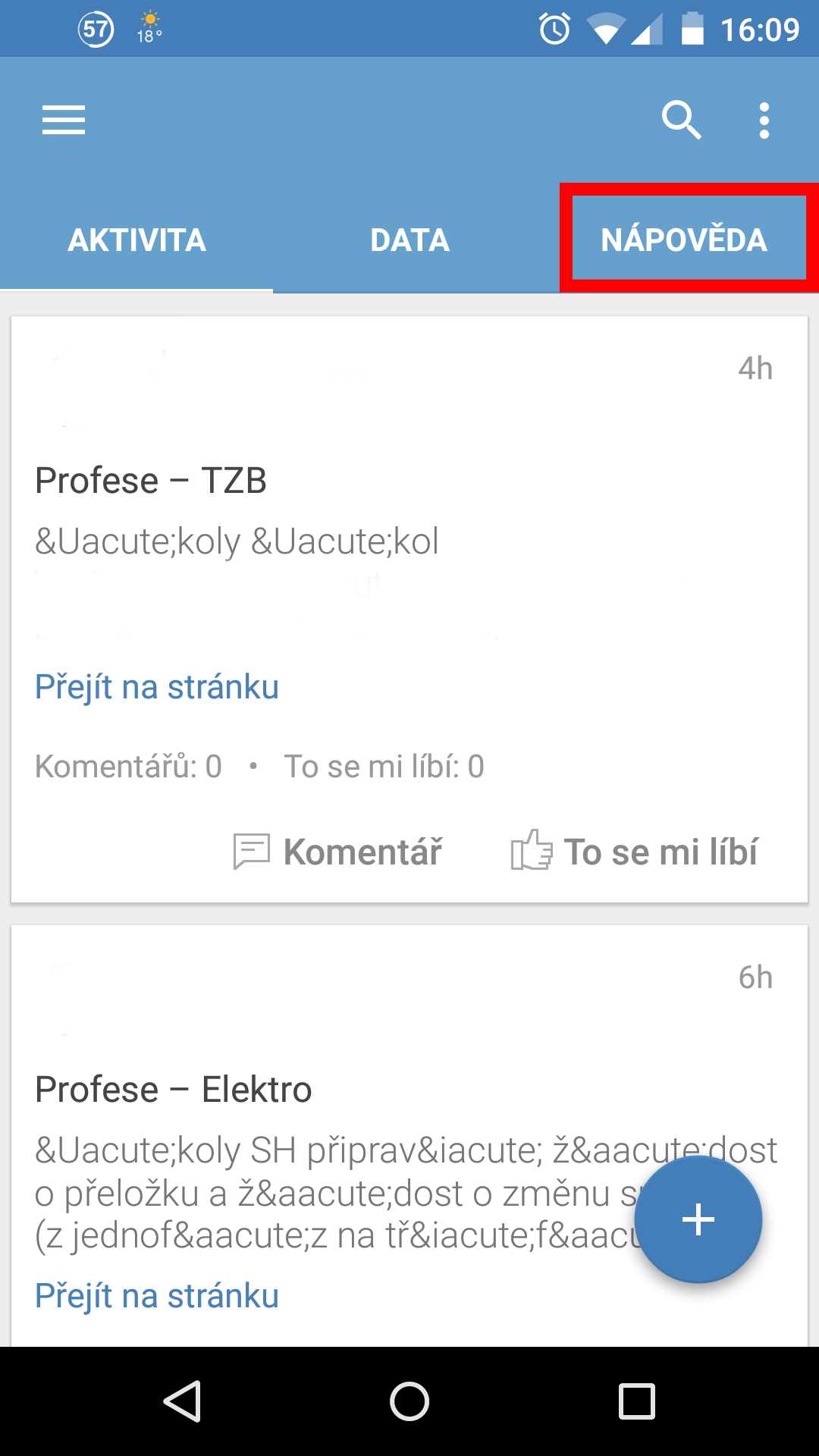Like the Profese – TZB post
The height and width of the screenshot is (1456, 819).
pos(634,852)
